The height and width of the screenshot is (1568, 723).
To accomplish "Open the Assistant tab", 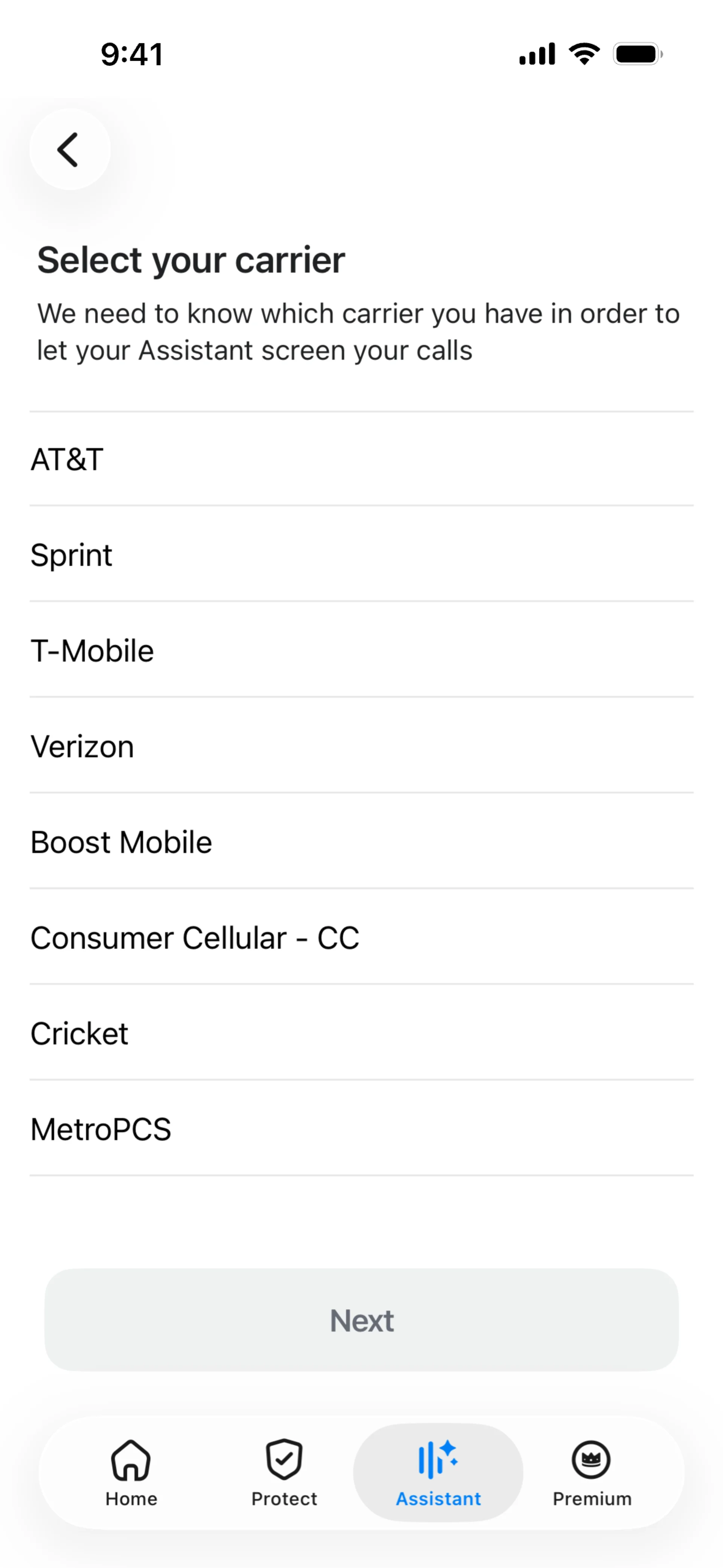I will point(438,1472).
